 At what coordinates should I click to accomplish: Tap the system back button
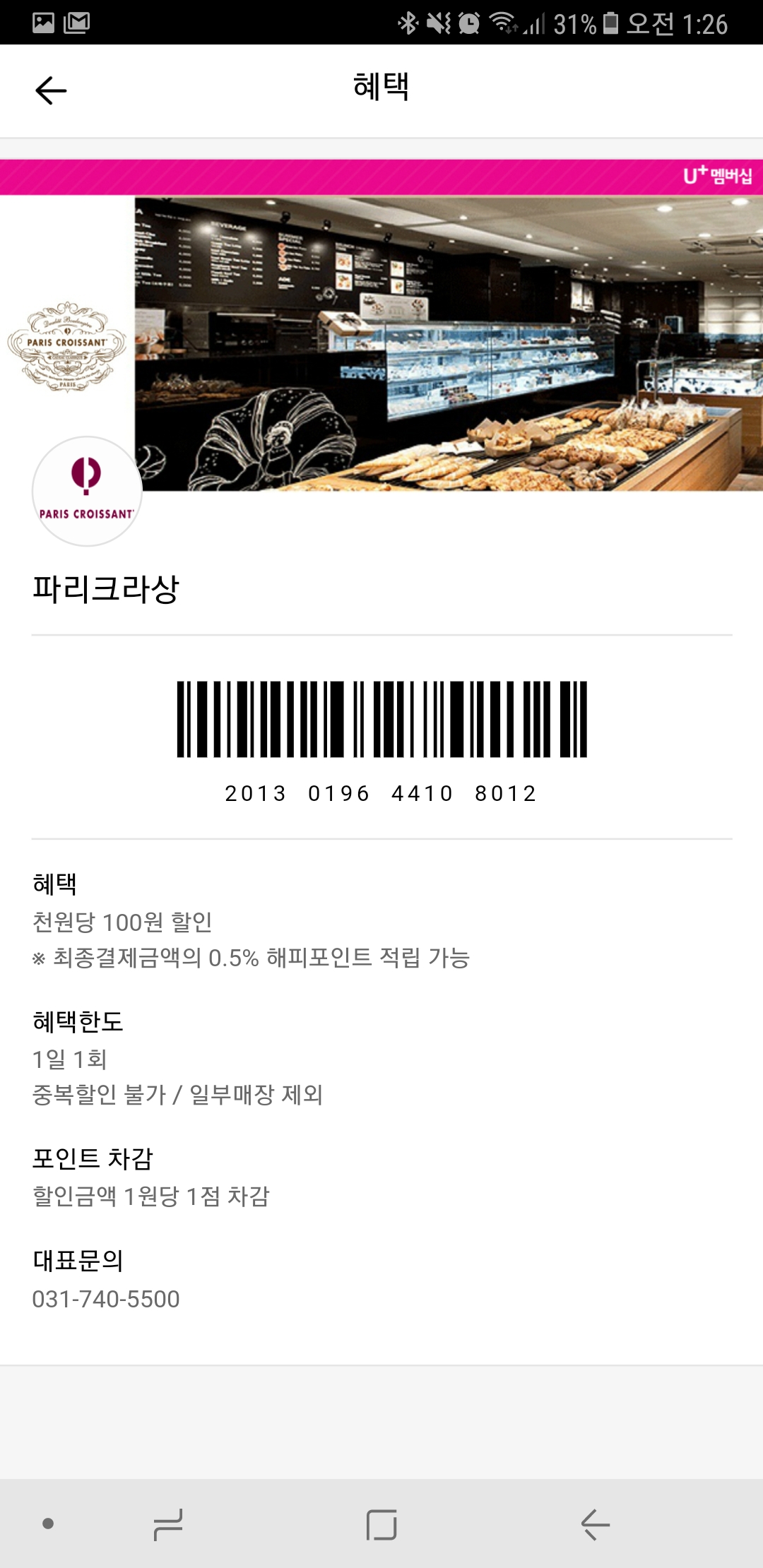coord(595,1524)
